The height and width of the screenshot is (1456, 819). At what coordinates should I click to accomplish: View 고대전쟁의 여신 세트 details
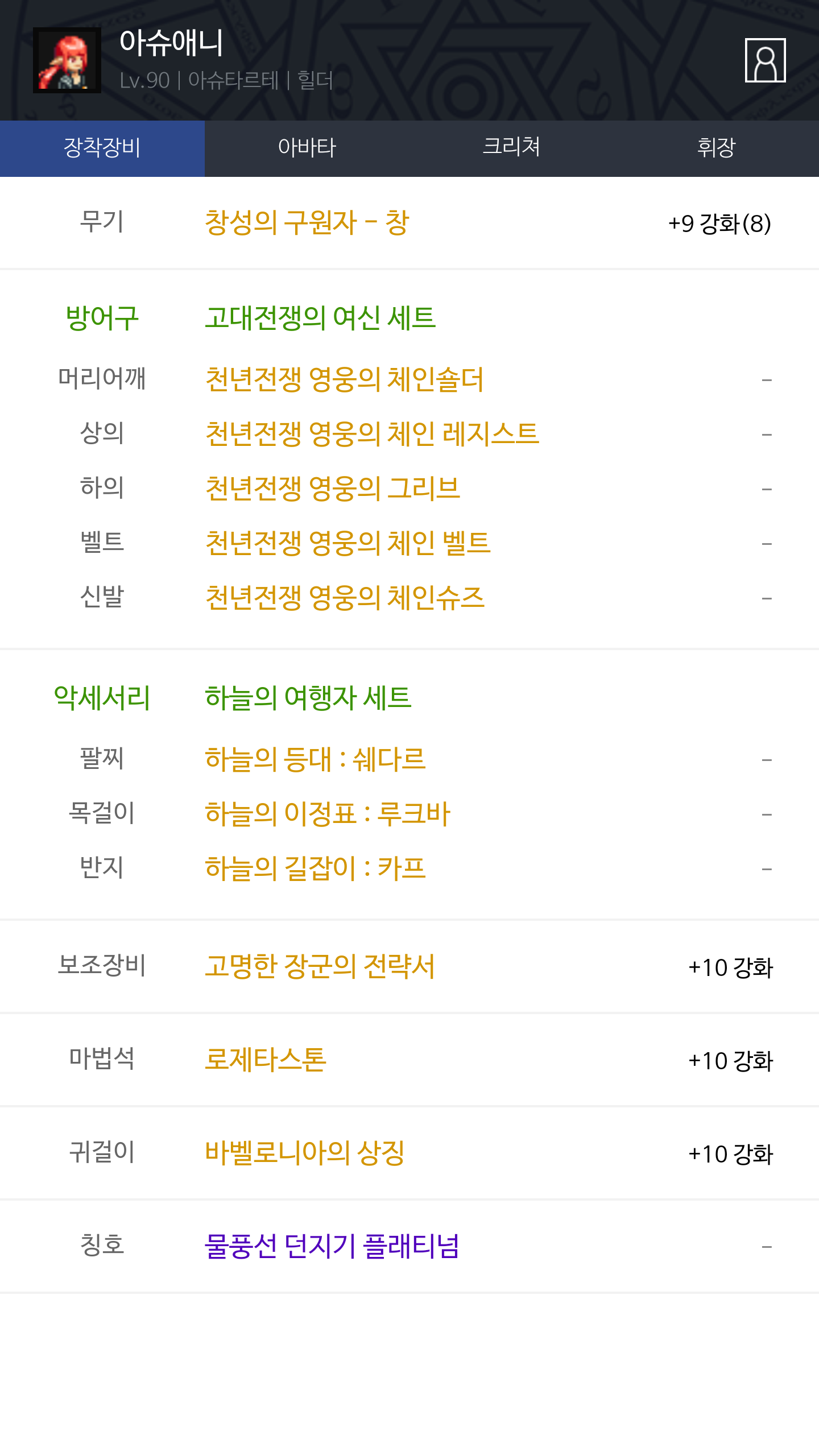coord(320,318)
